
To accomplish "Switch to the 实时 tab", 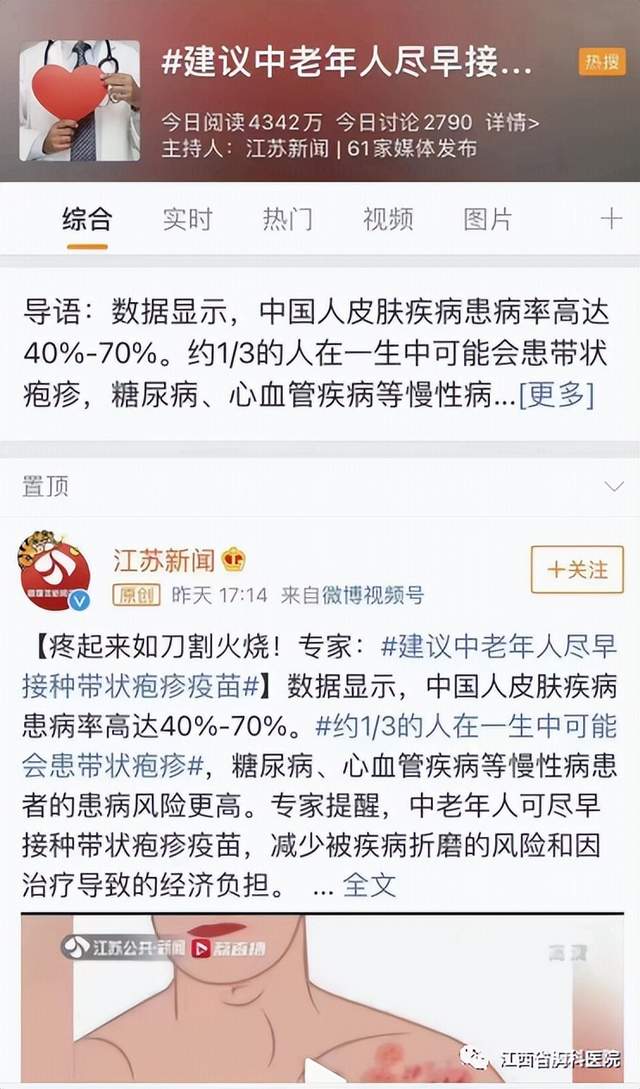I will pos(188,219).
